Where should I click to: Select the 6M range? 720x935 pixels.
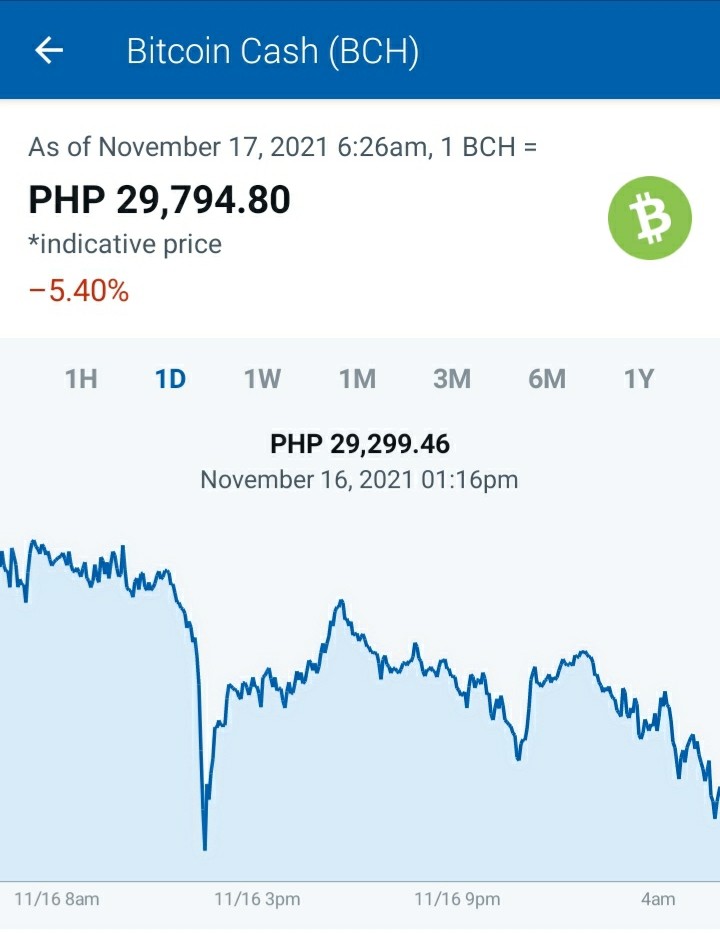tap(546, 379)
